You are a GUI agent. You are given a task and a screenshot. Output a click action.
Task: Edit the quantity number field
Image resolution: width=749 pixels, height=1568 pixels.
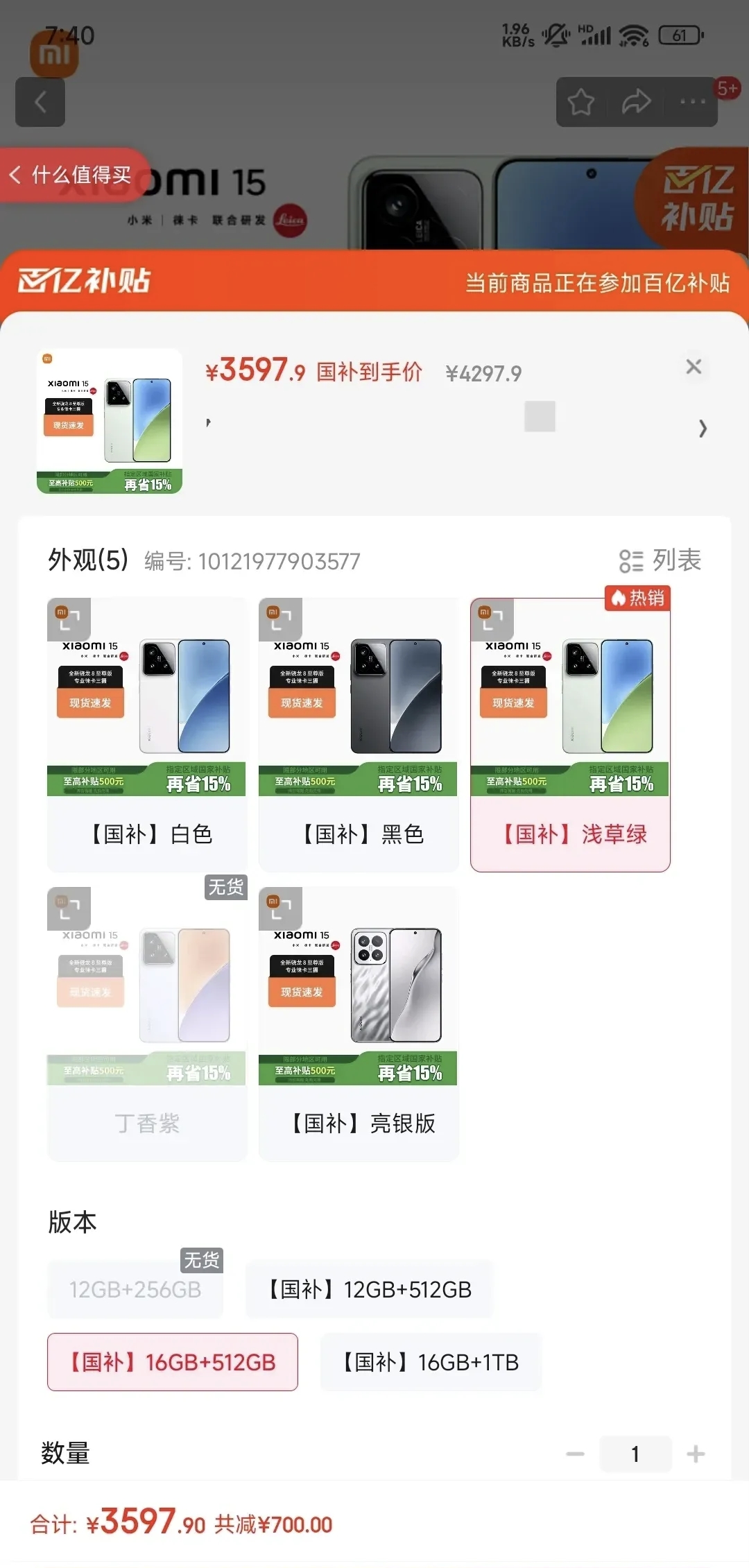(x=635, y=1454)
